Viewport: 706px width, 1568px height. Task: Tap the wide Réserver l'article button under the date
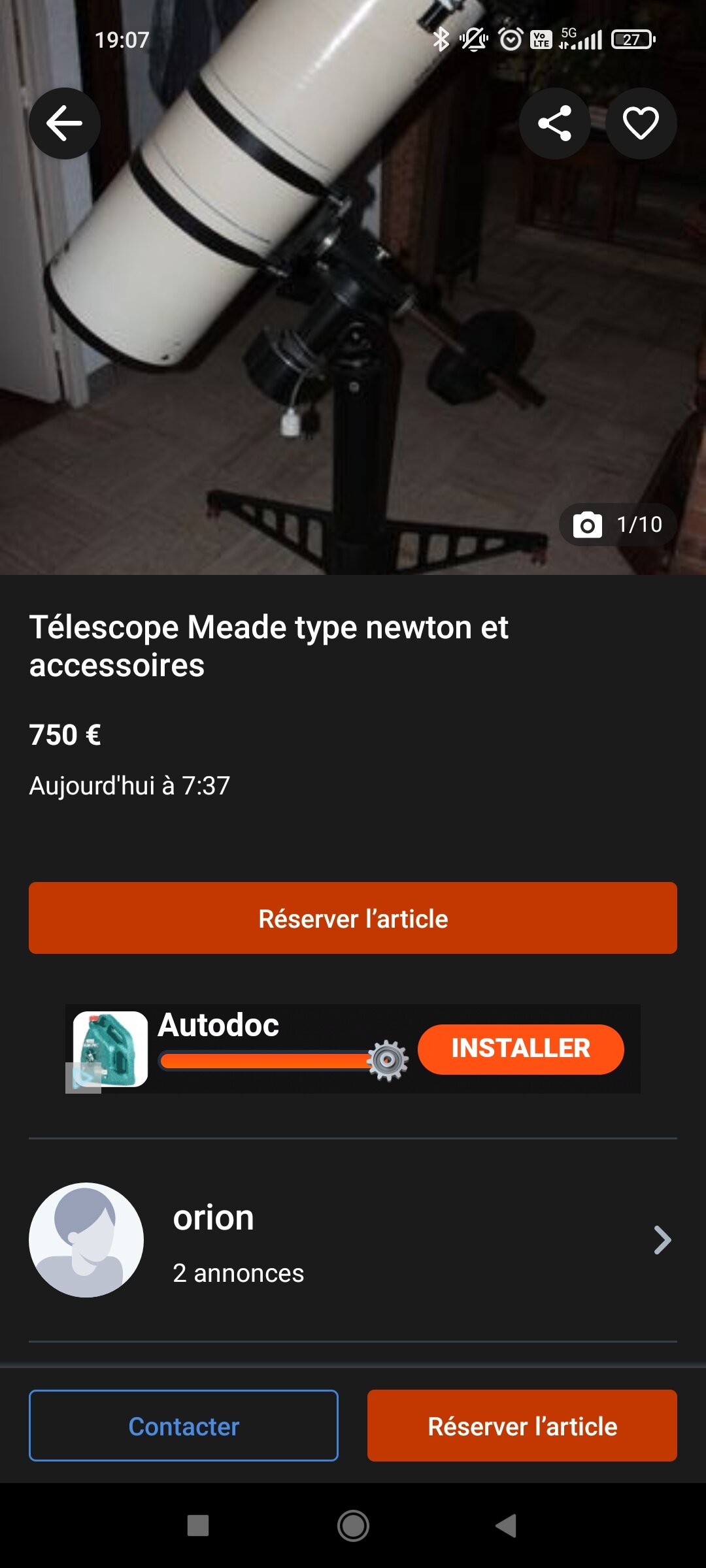pos(353,918)
